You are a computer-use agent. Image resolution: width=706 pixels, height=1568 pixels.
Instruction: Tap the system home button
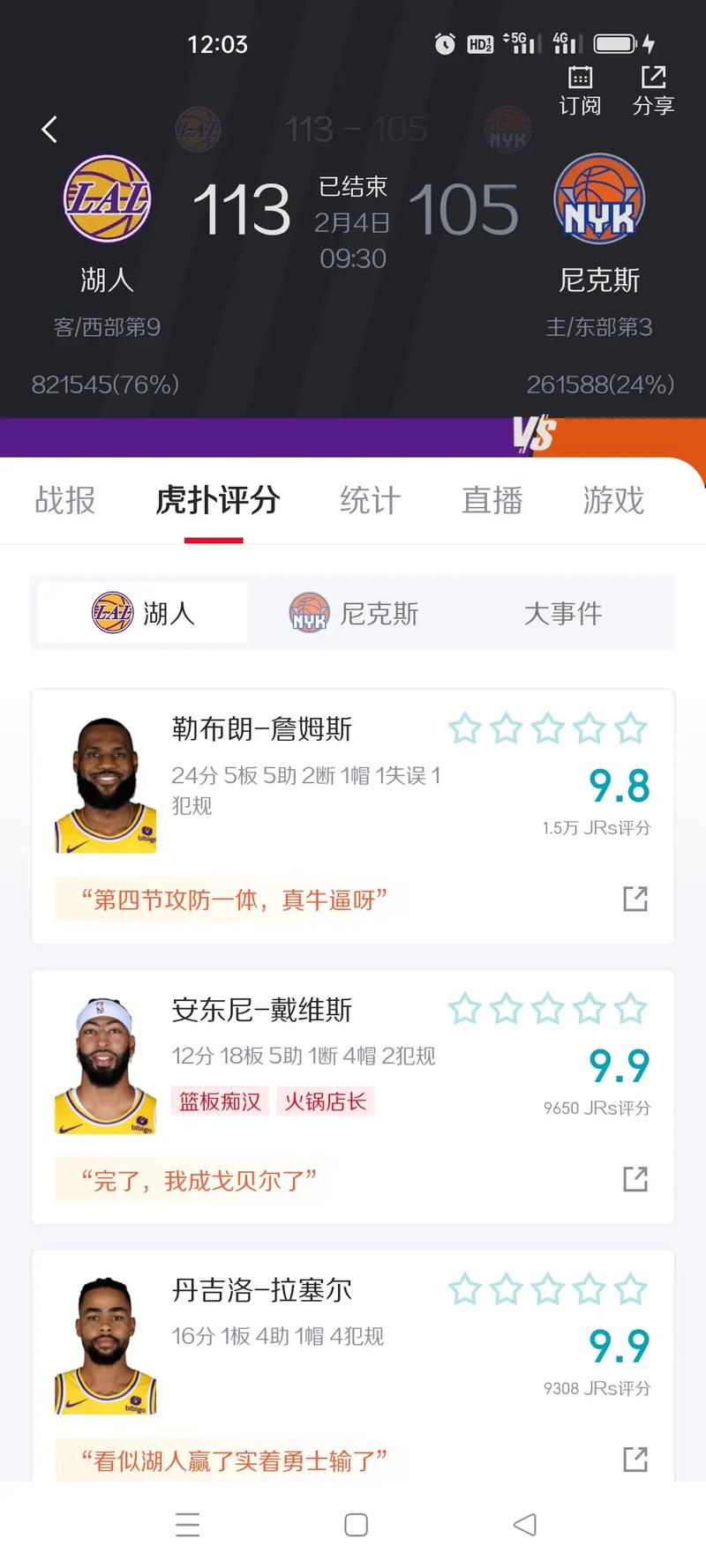pos(356,1525)
